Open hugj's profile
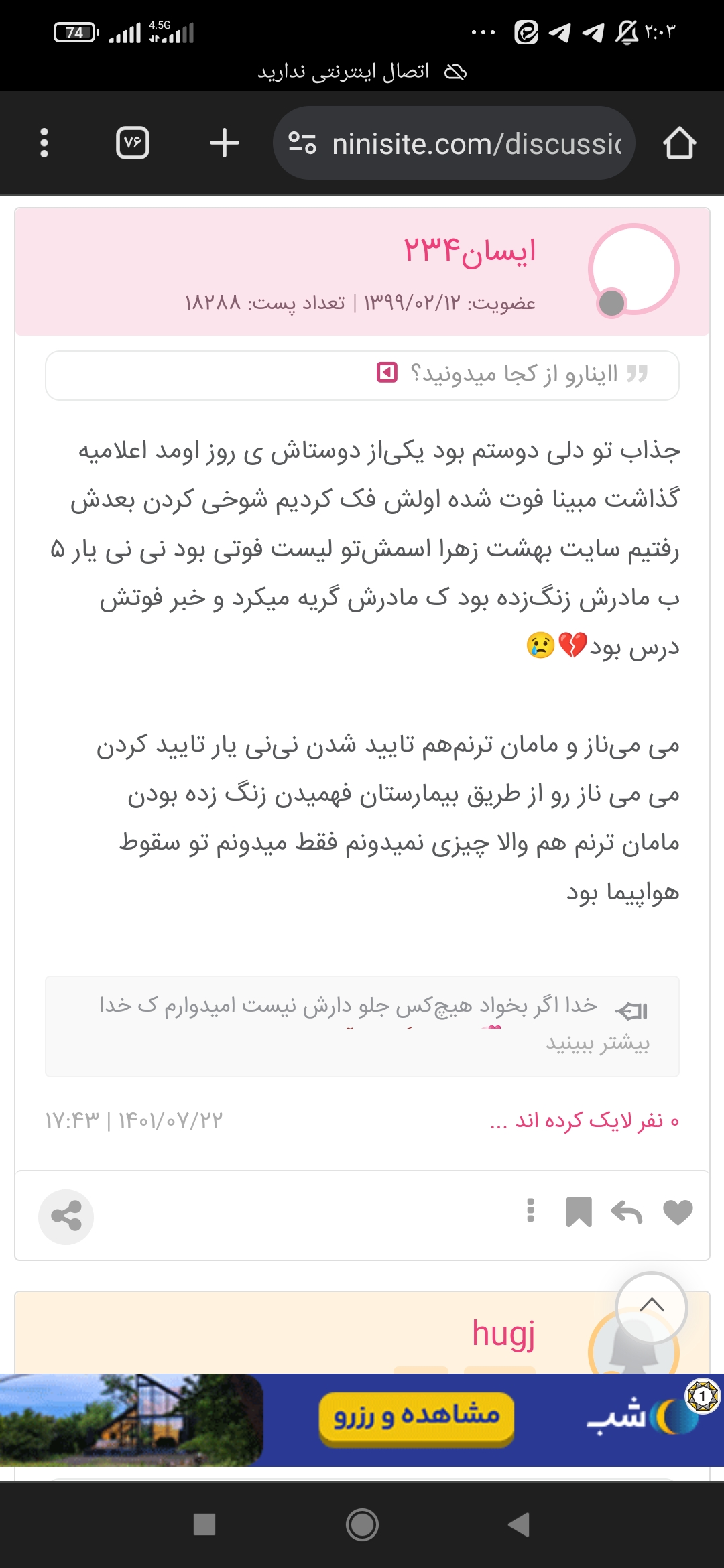The width and height of the screenshot is (724, 1568). (503, 1333)
